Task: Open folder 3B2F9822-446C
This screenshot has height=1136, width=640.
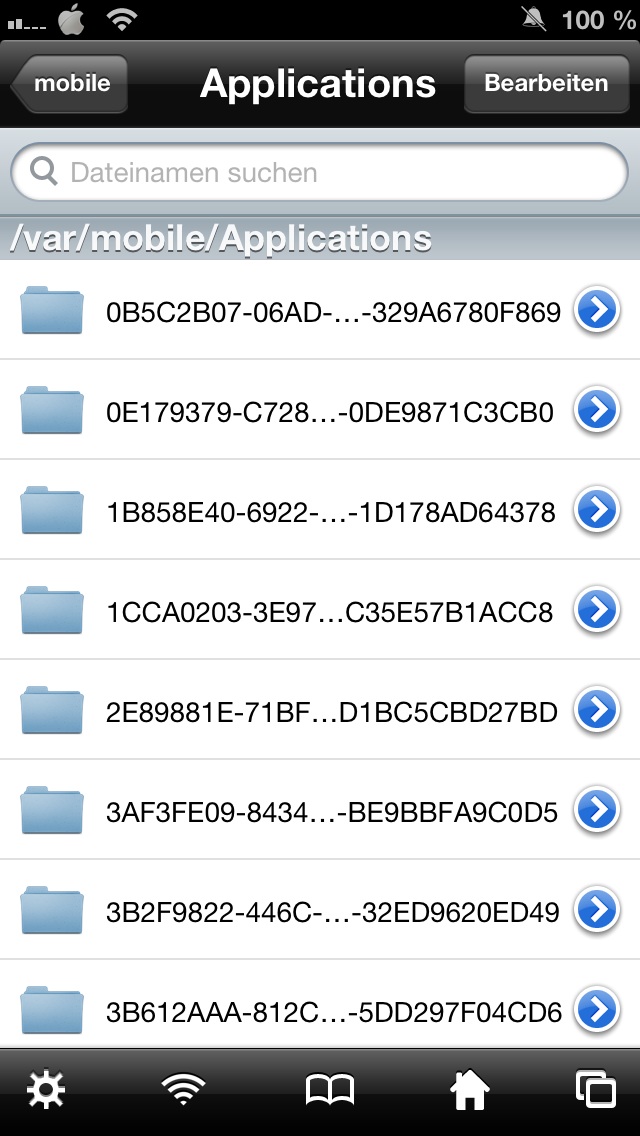Action: 300,912
